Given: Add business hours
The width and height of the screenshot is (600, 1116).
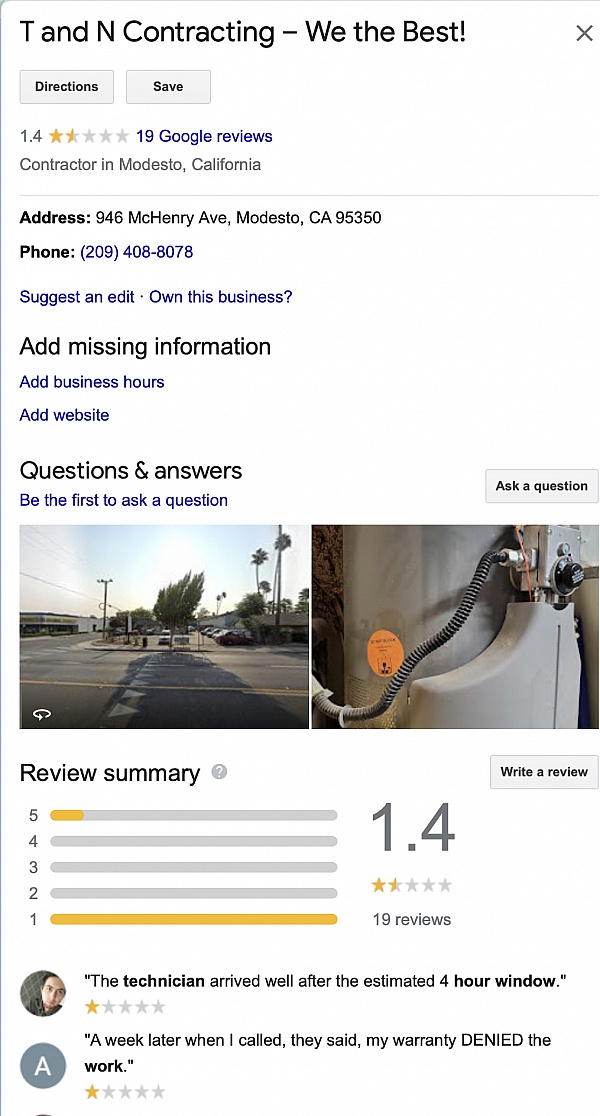Looking at the screenshot, I should [92, 382].
